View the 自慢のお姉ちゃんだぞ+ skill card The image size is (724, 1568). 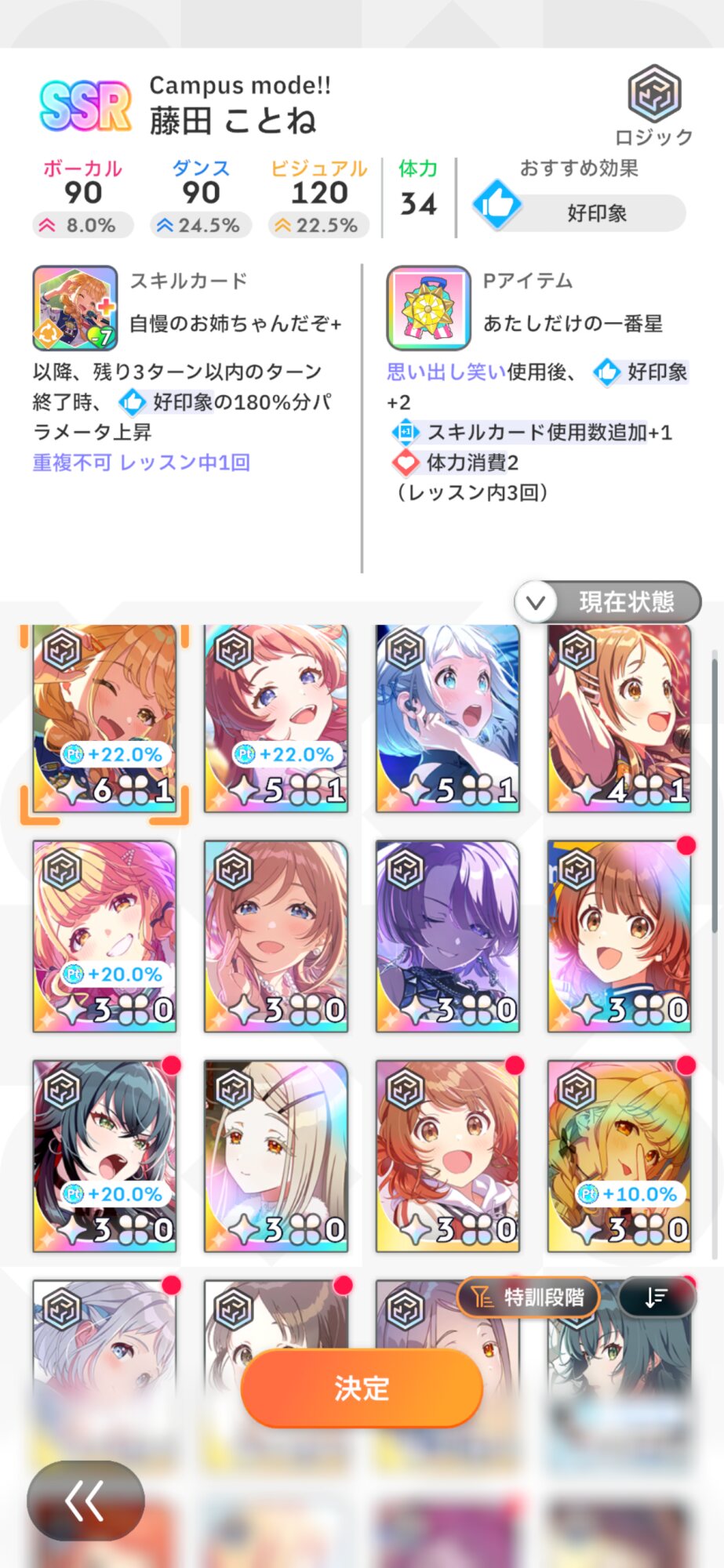point(75,307)
